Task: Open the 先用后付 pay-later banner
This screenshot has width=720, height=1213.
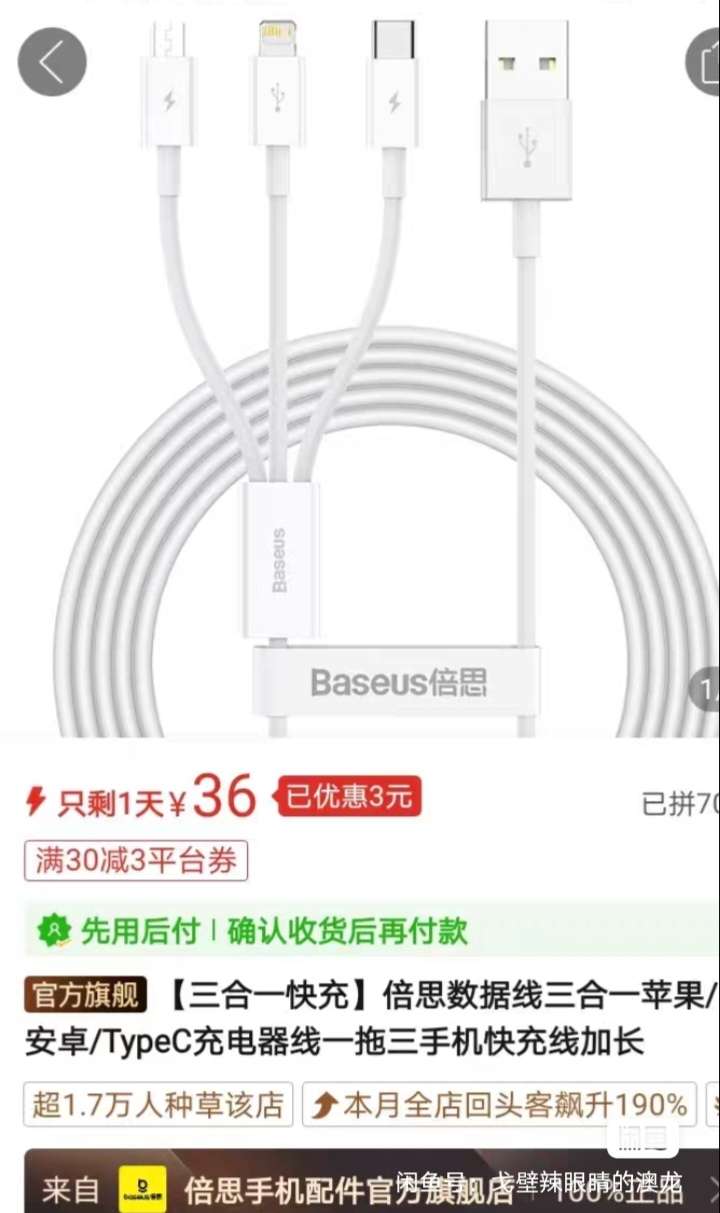Action: click(x=360, y=930)
